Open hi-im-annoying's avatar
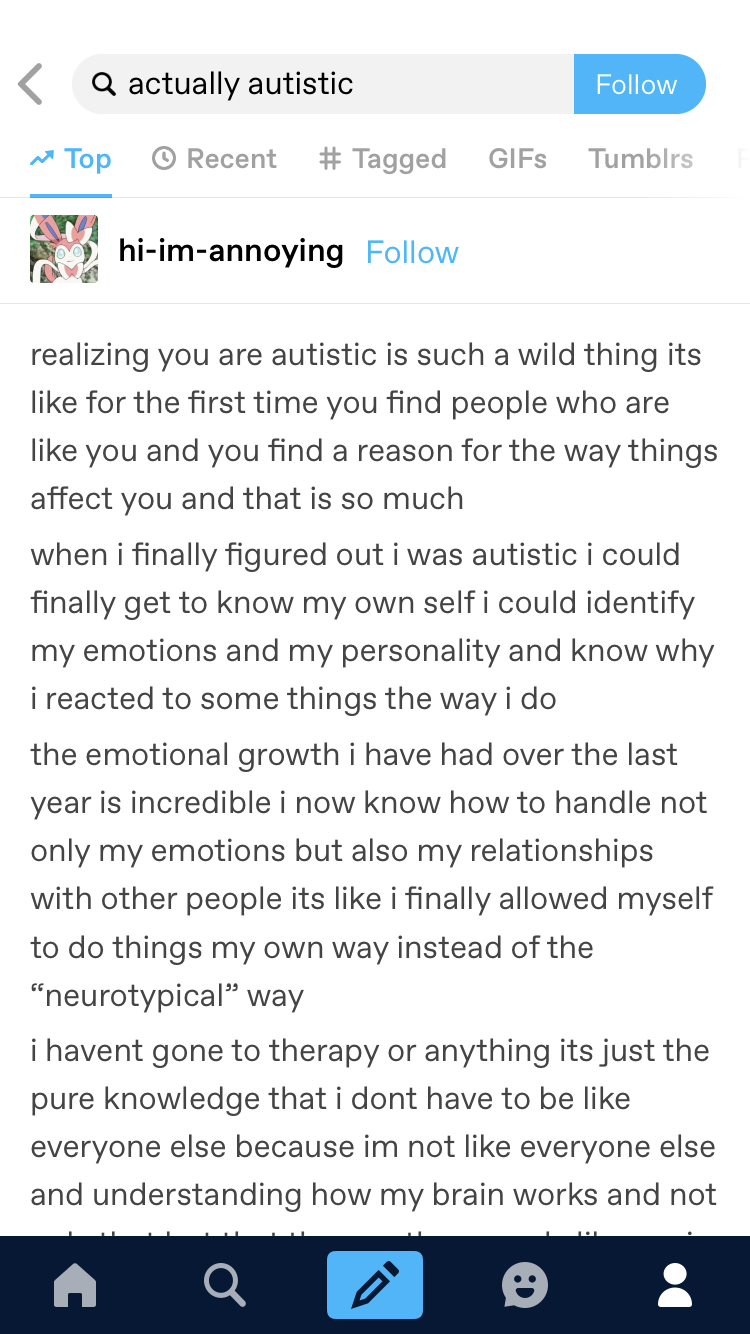The width and height of the screenshot is (750, 1334). pos(64,250)
